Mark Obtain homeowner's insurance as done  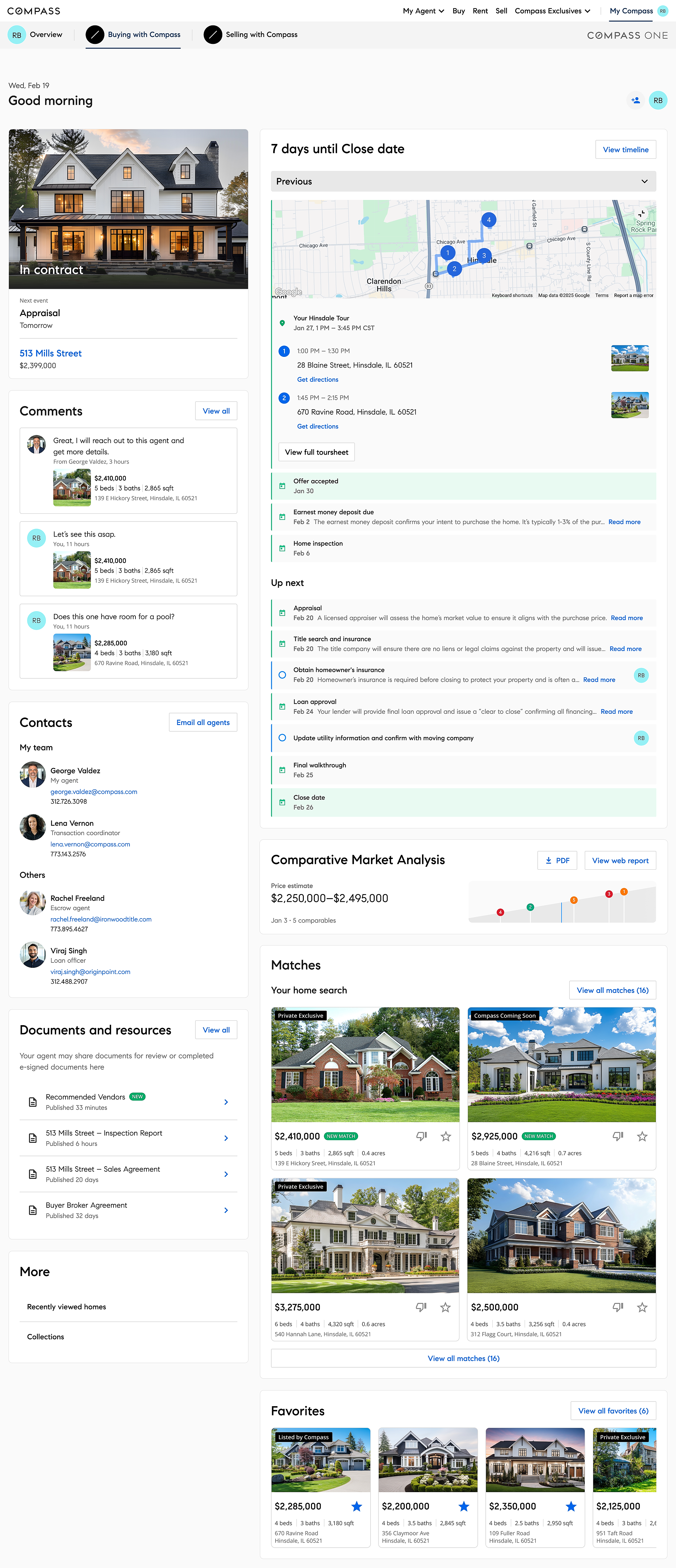(282, 675)
